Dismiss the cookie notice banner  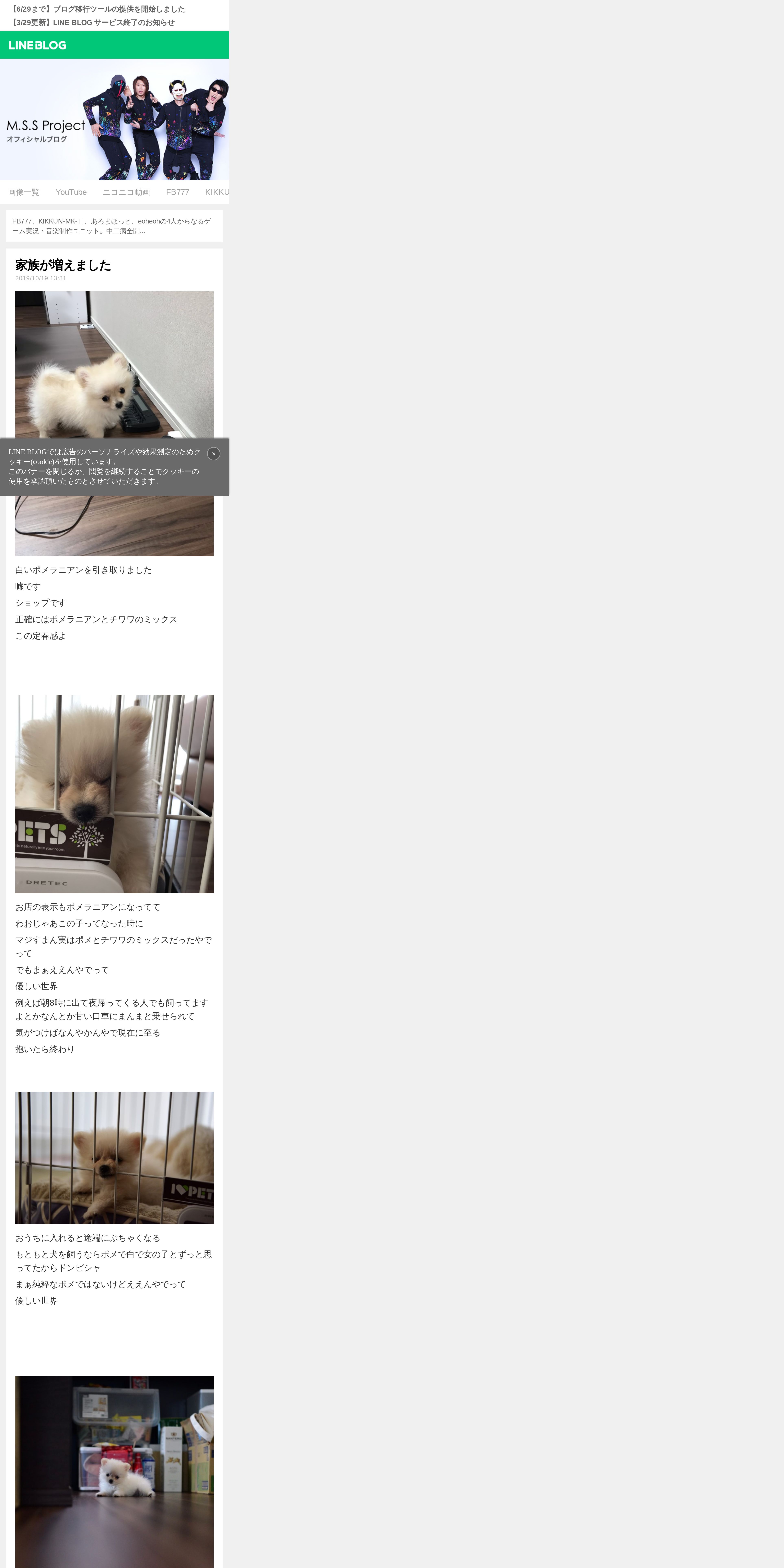[214, 453]
